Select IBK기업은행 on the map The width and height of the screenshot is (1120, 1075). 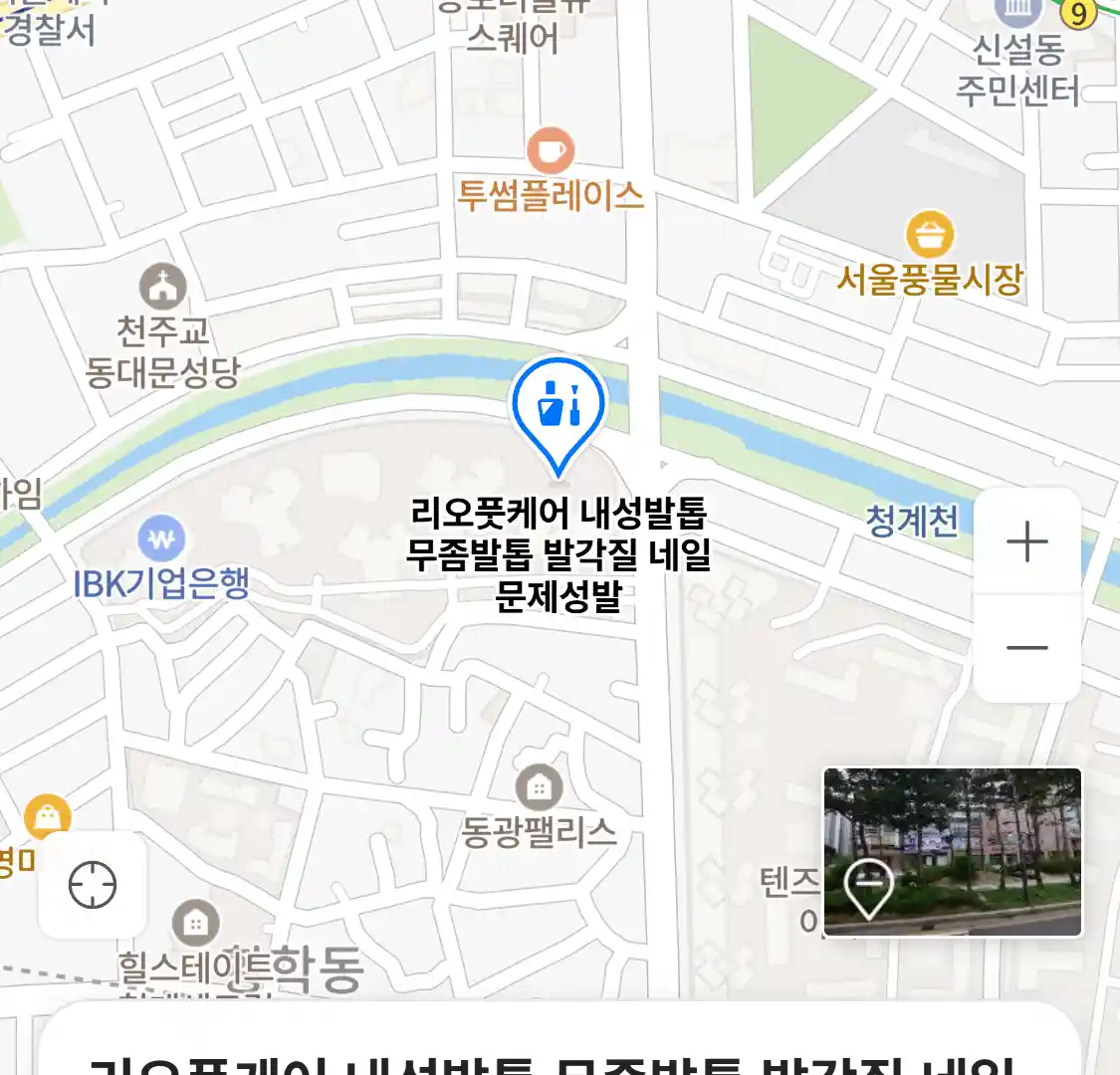(161, 540)
